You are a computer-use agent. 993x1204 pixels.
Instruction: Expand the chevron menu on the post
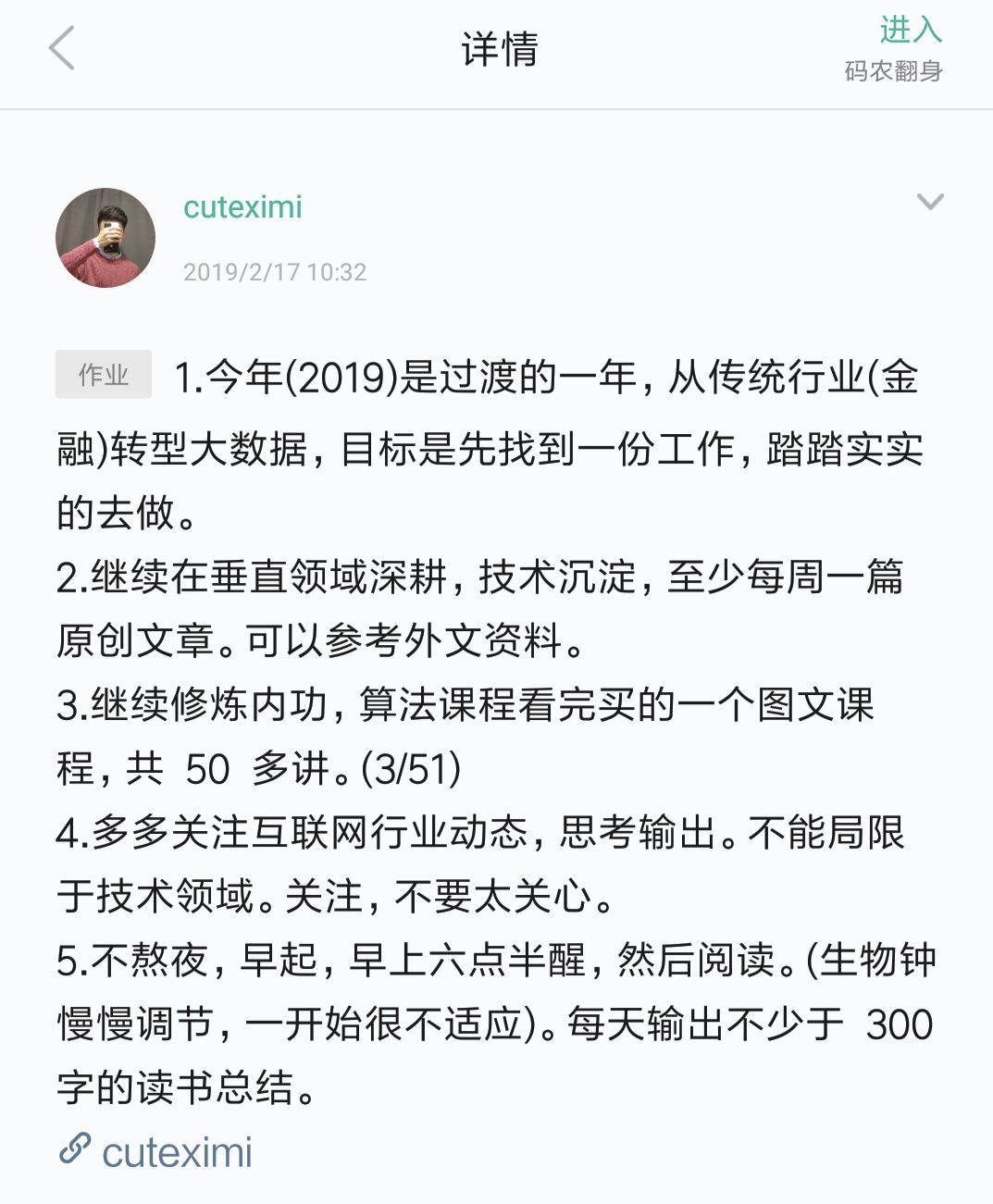click(x=929, y=202)
